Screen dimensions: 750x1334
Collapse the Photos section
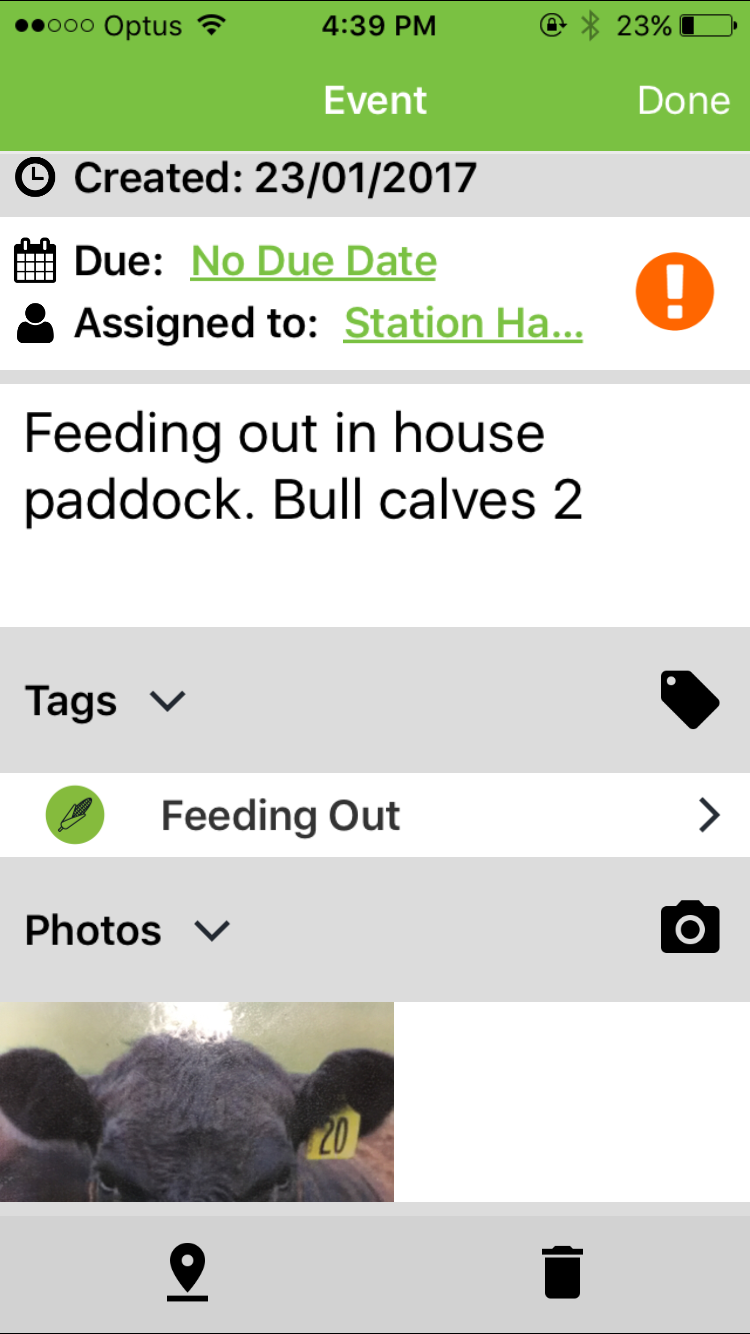pyautogui.click(x=211, y=931)
